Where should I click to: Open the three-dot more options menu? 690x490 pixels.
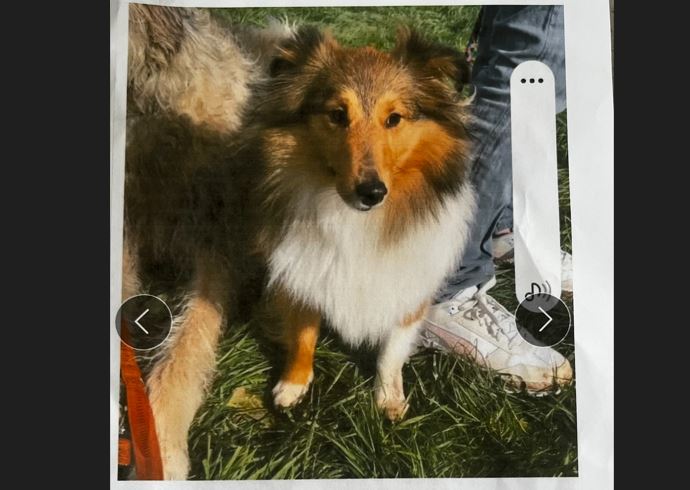pyautogui.click(x=532, y=81)
